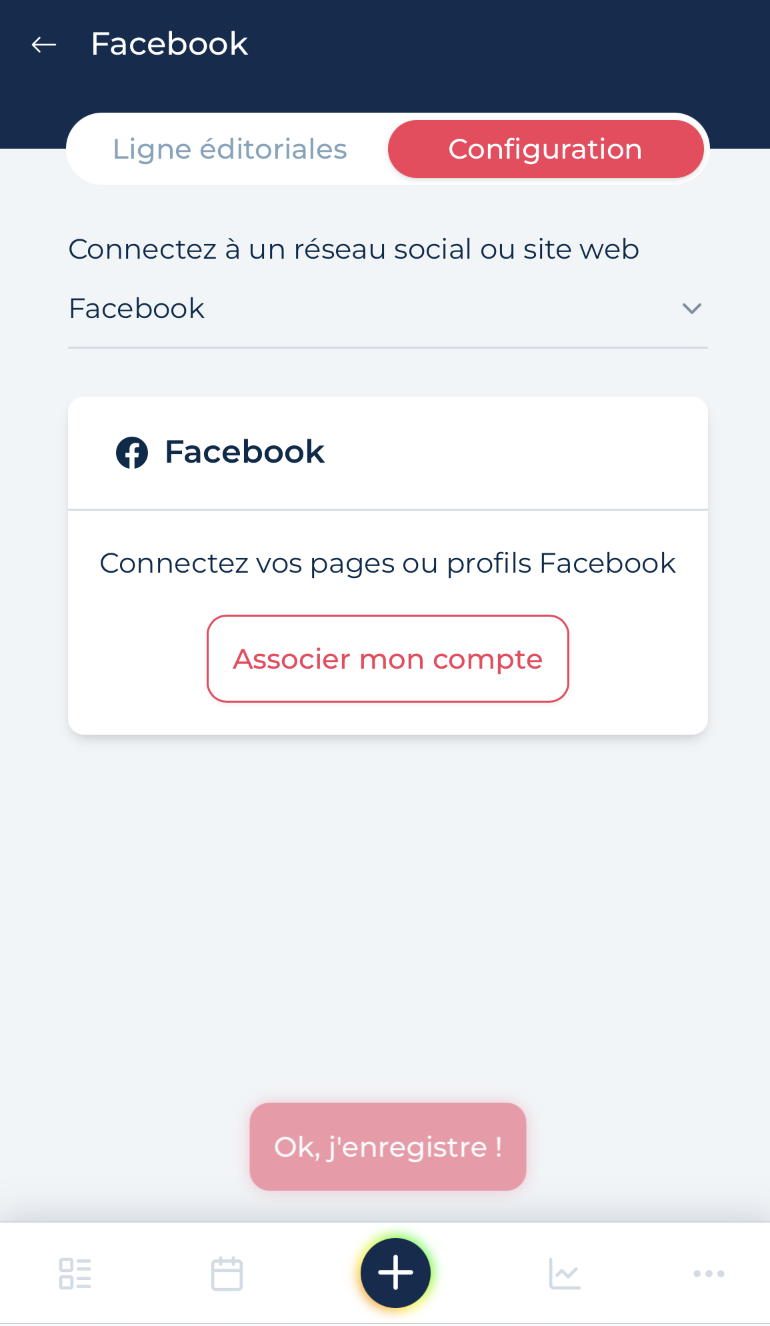Go back using the top-left arrow

click(43, 44)
